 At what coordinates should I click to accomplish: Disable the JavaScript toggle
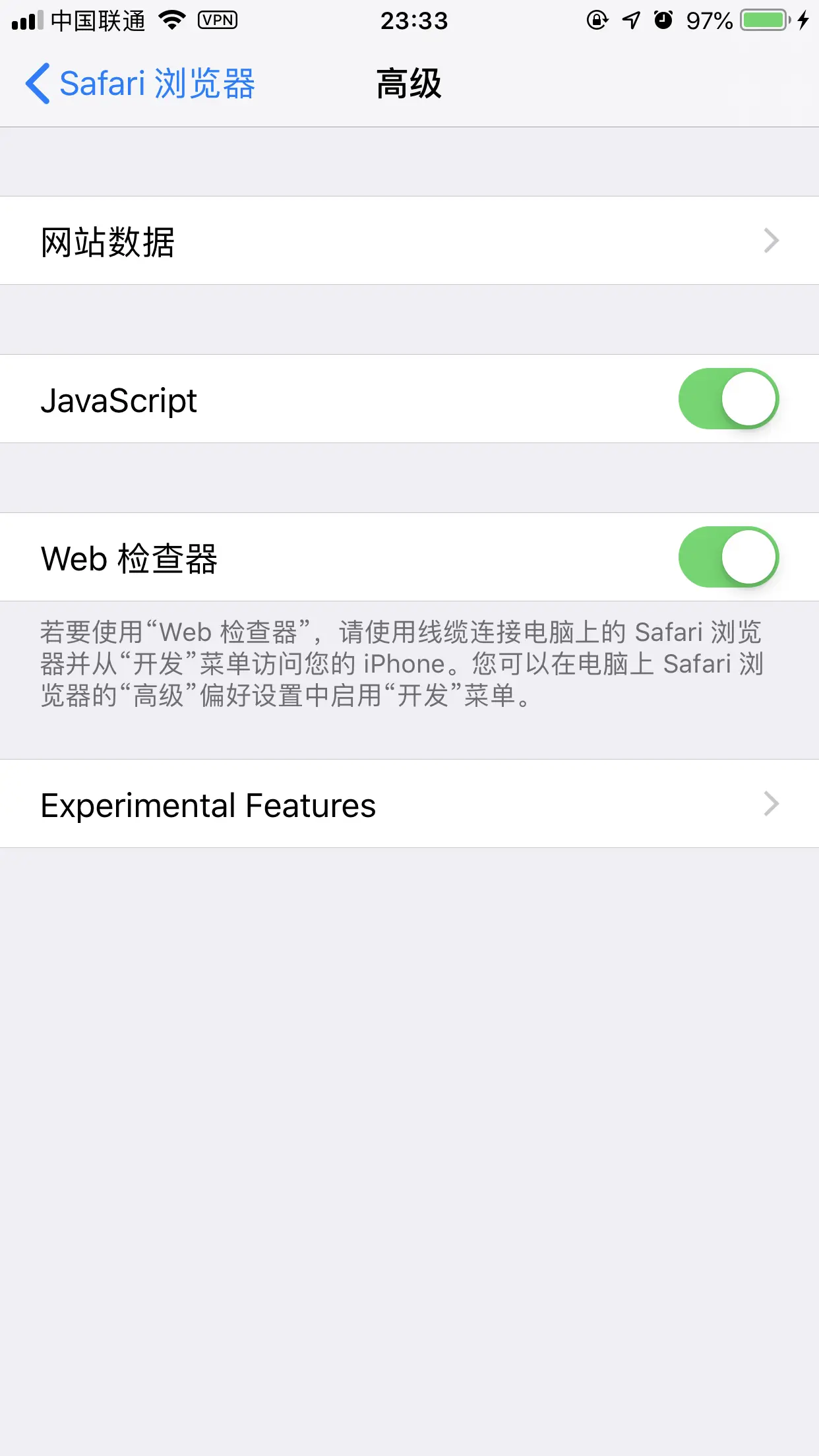click(x=729, y=399)
